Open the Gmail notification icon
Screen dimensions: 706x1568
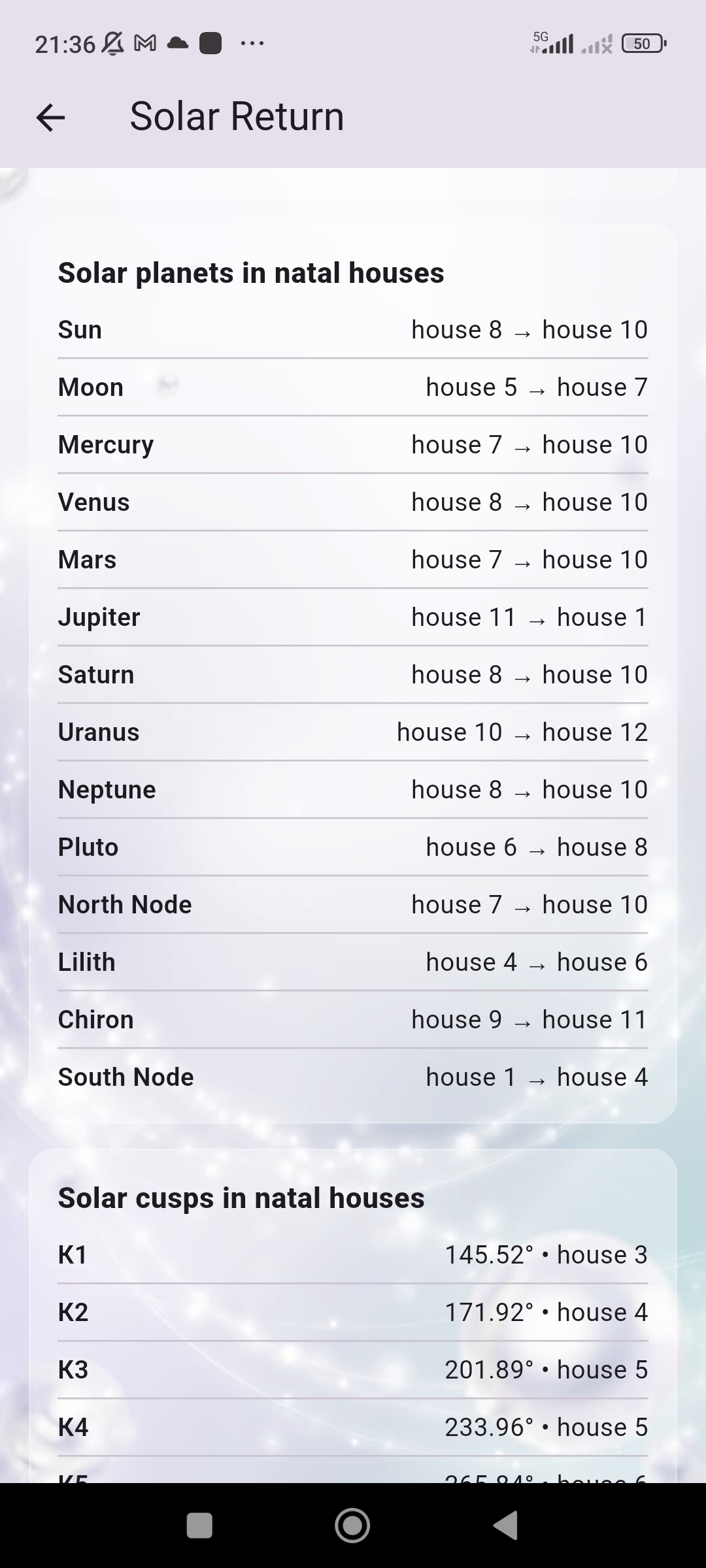(144, 42)
